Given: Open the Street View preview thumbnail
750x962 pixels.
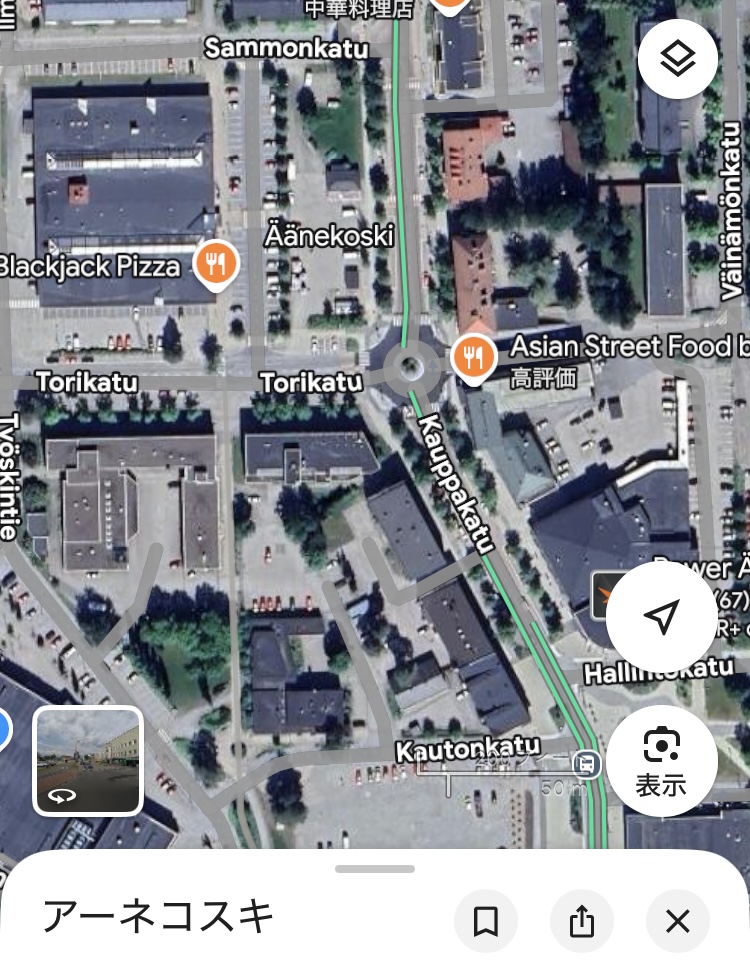Looking at the screenshot, I should pyautogui.click(x=88, y=761).
